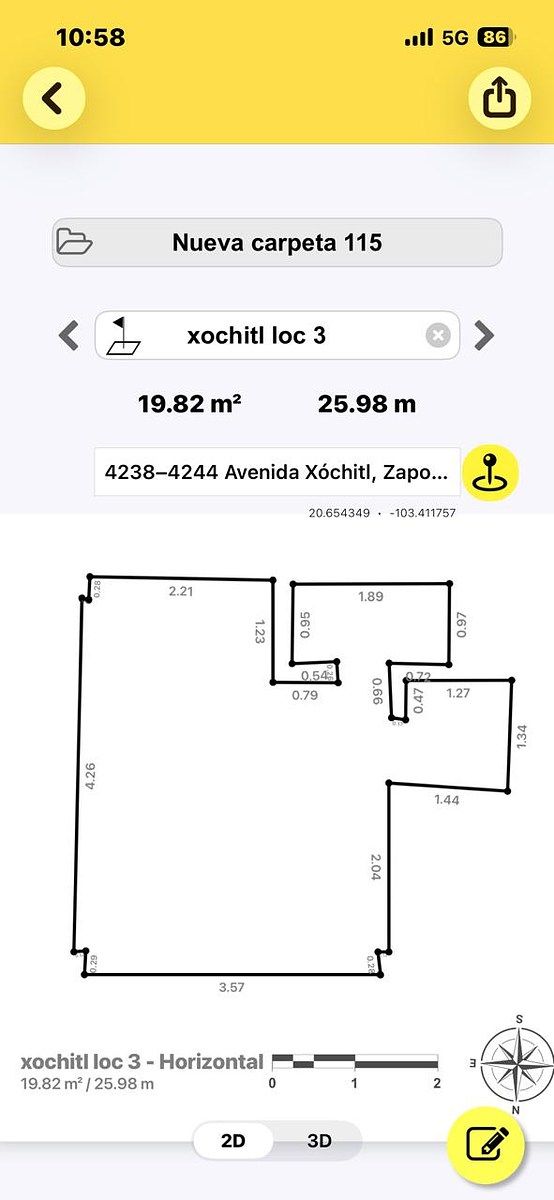Open the Nueva carpeta 115 folder button

pyautogui.click(x=277, y=243)
